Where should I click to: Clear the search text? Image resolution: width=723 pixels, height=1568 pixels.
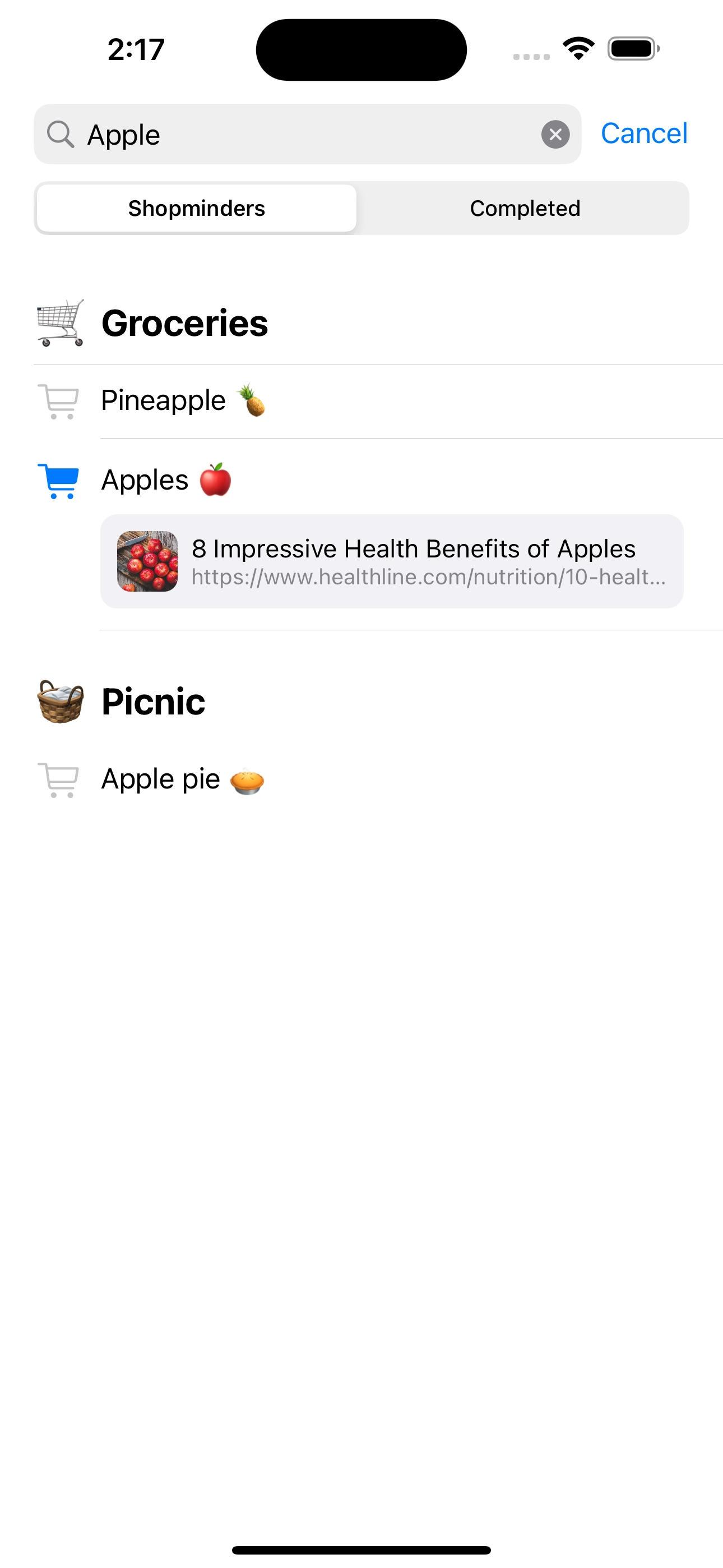point(555,135)
